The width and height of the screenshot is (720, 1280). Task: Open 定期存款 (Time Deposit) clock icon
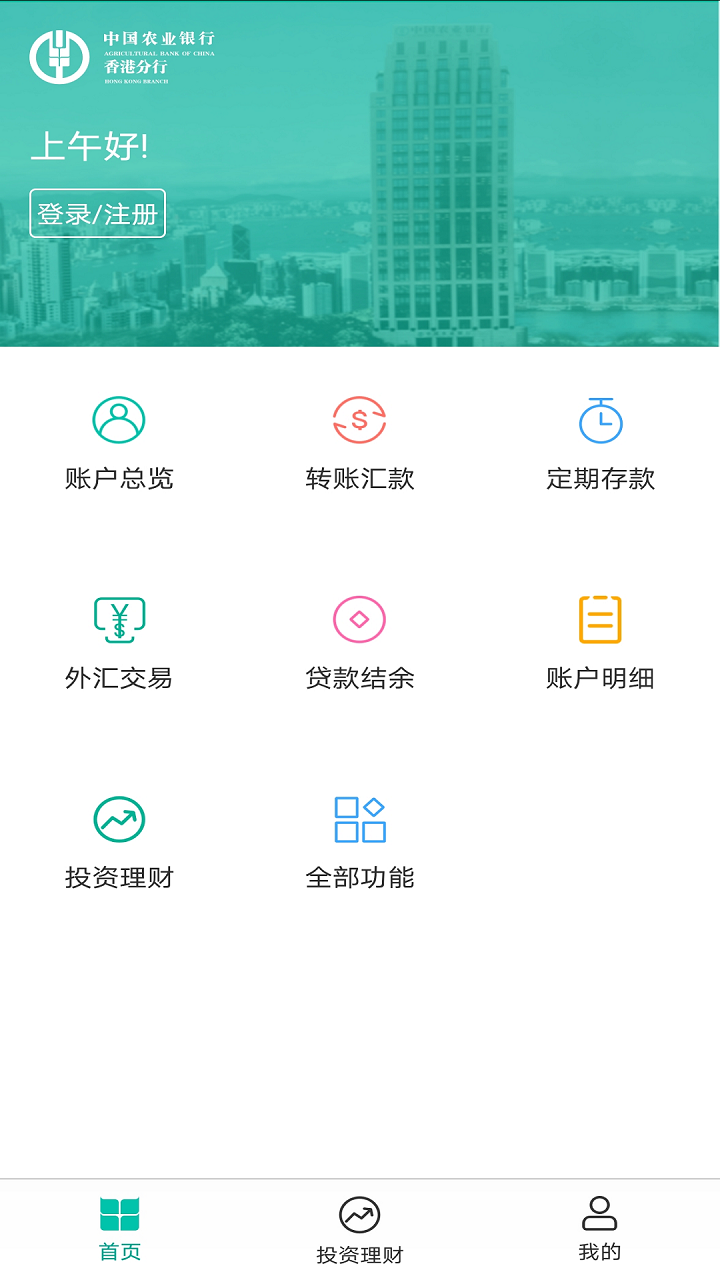point(601,421)
